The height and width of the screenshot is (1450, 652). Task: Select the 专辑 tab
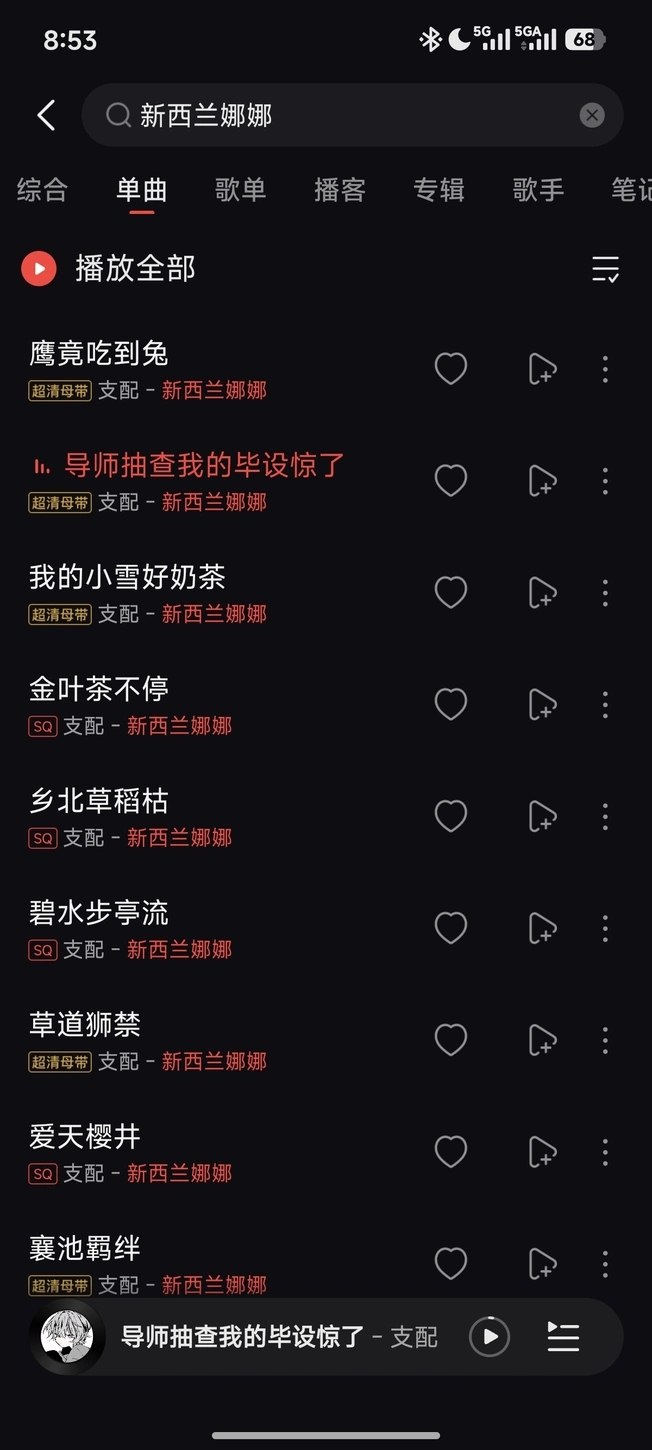click(x=439, y=190)
